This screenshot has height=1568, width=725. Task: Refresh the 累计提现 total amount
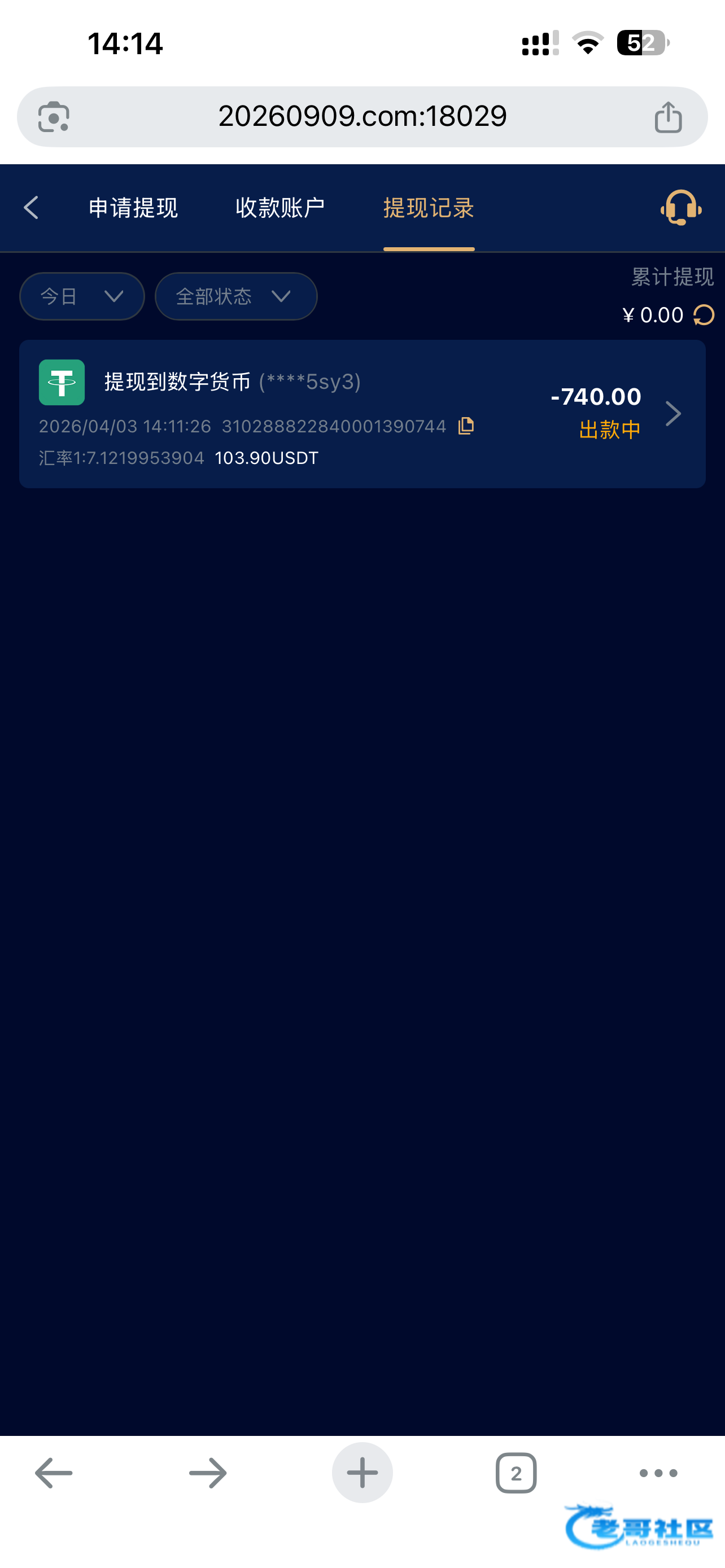(704, 315)
